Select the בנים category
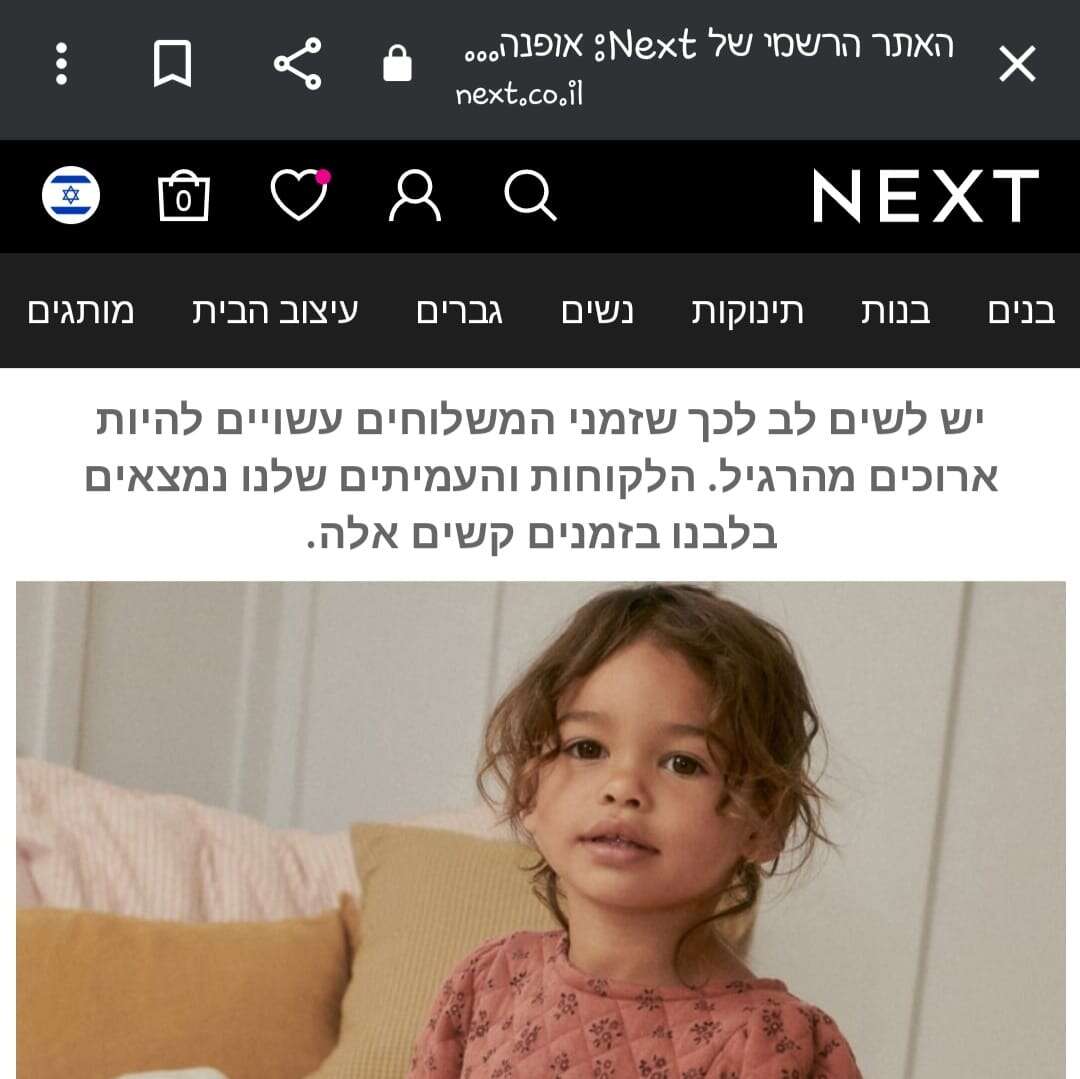The image size is (1080, 1079). tap(1020, 312)
